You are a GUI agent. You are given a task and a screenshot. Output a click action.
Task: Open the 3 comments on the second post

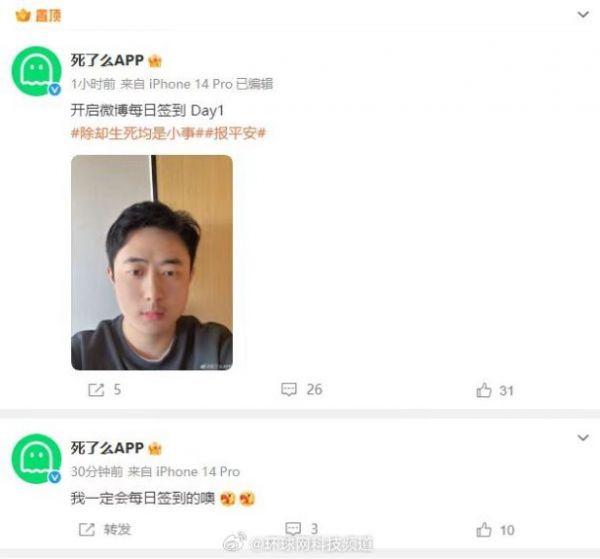click(x=301, y=528)
